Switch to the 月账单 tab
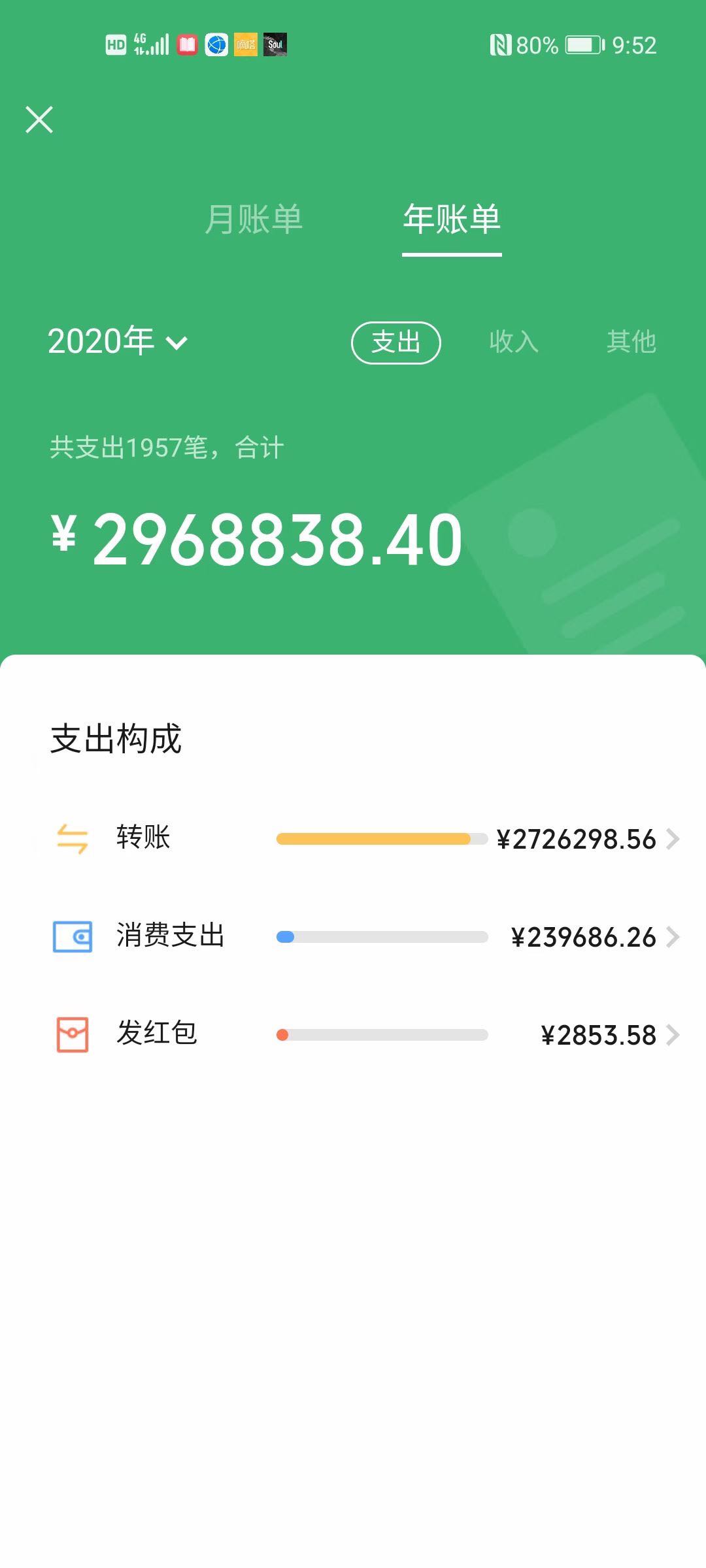This screenshot has height=1568, width=706. (x=254, y=219)
